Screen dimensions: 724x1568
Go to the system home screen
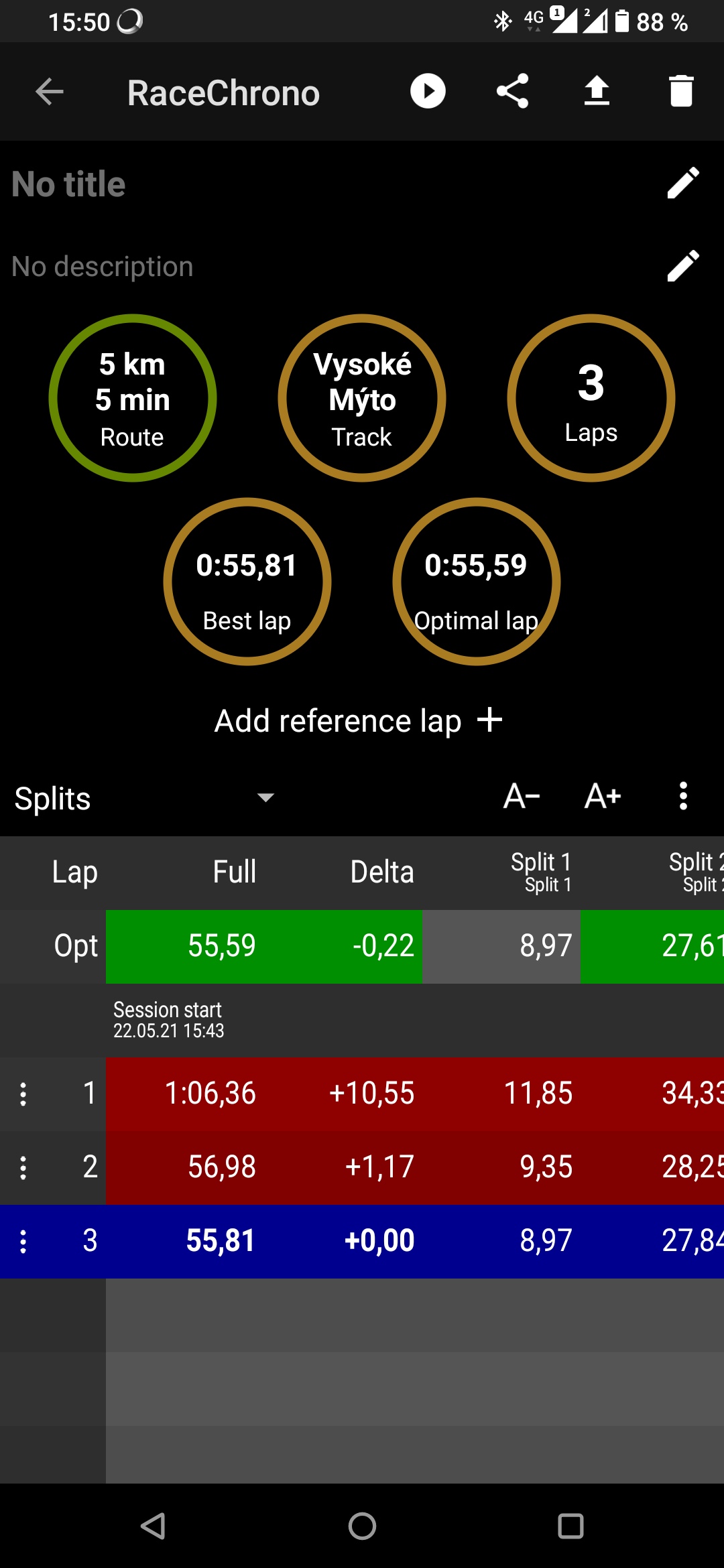(362, 1526)
